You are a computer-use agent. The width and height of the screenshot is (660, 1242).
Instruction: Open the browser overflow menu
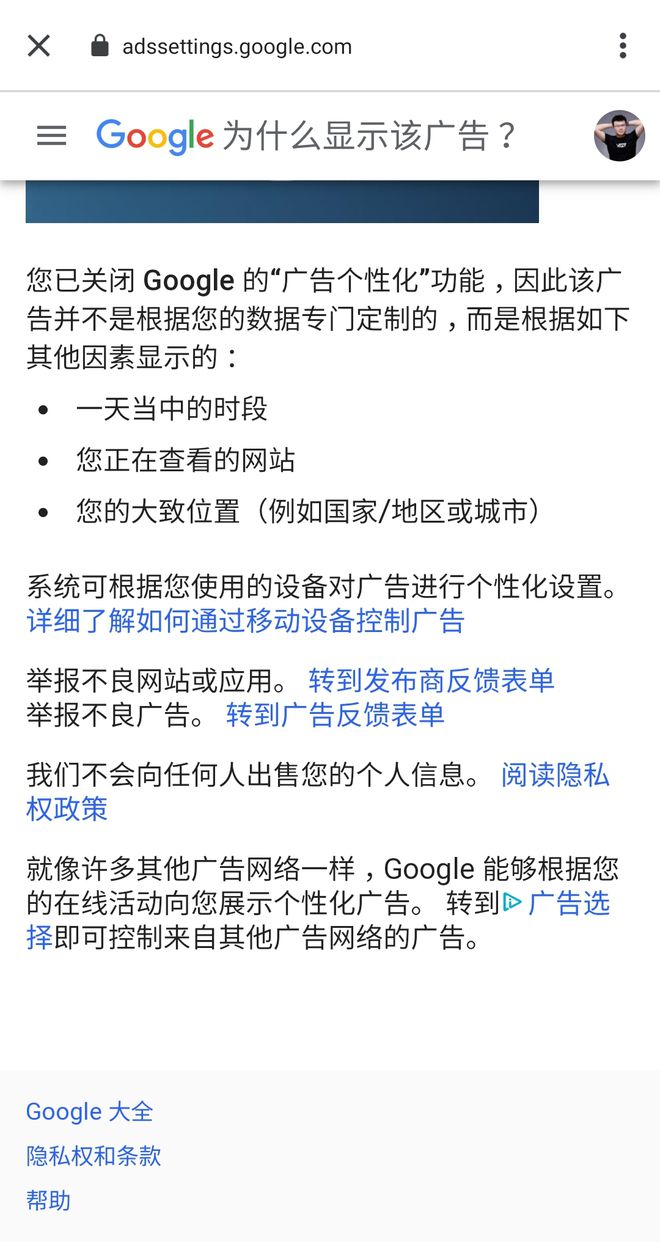pos(622,46)
